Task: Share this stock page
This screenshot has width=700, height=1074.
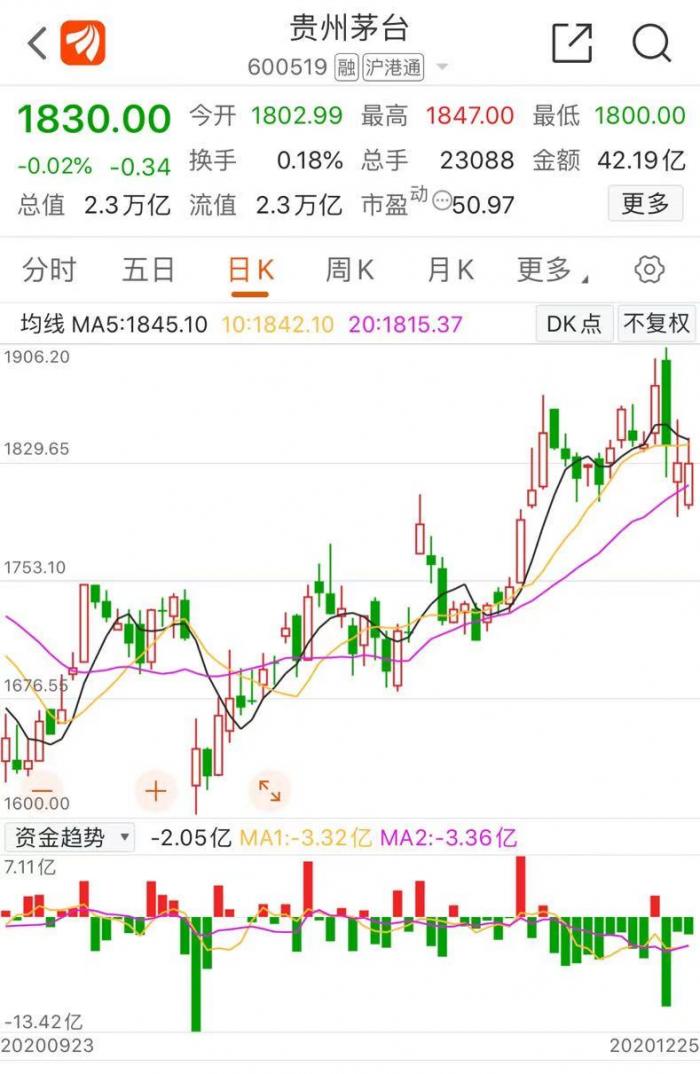Action: click(x=572, y=43)
